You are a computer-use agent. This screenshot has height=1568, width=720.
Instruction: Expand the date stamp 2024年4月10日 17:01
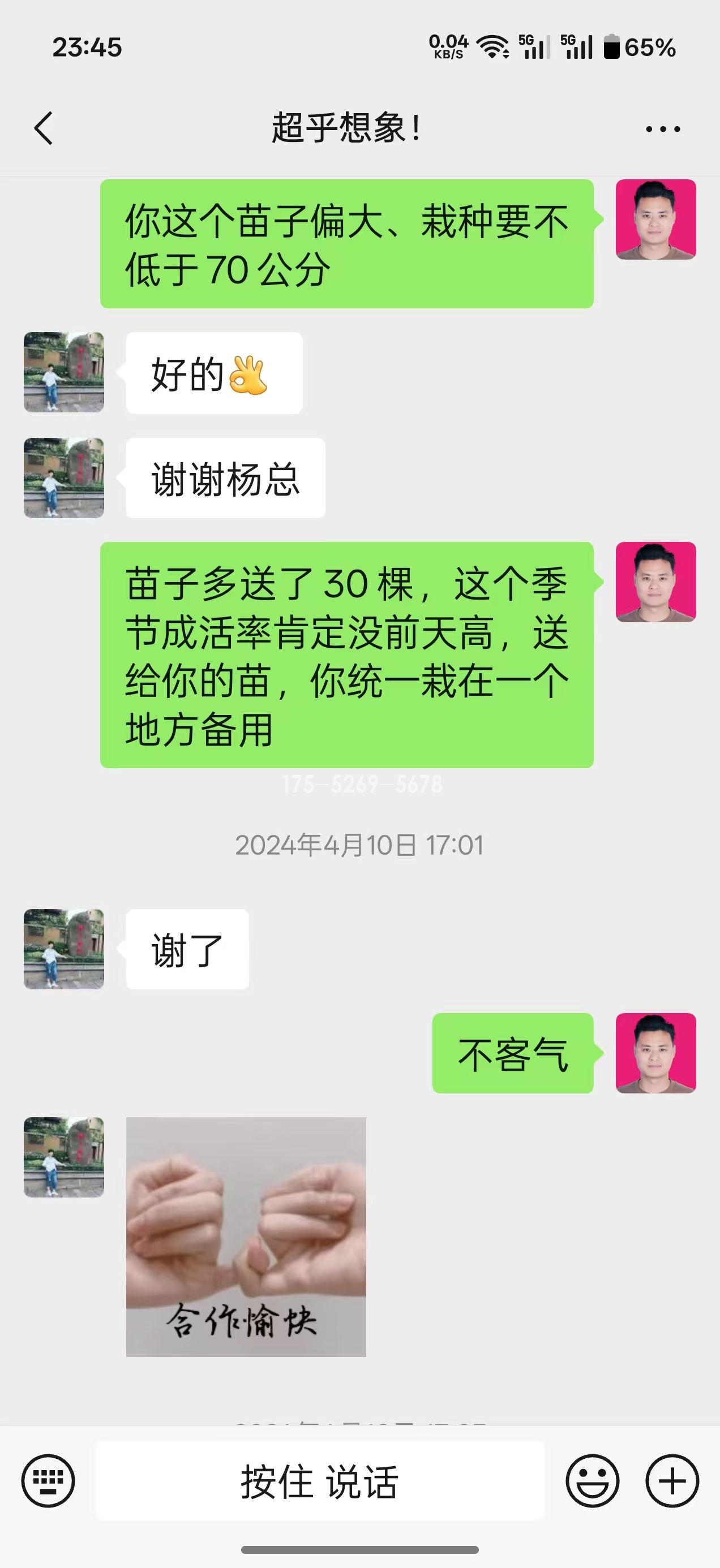pyautogui.click(x=359, y=843)
